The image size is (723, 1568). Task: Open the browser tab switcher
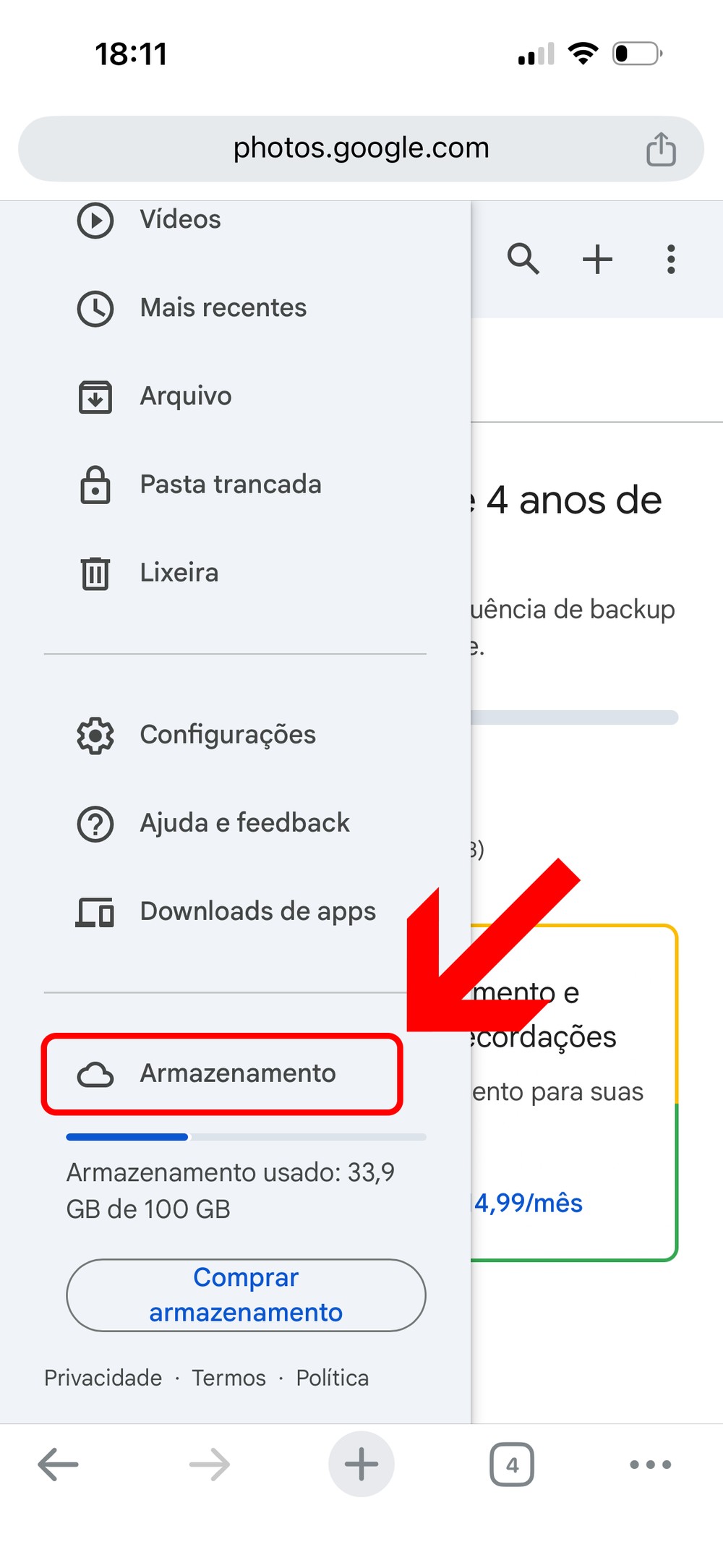point(512,1465)
